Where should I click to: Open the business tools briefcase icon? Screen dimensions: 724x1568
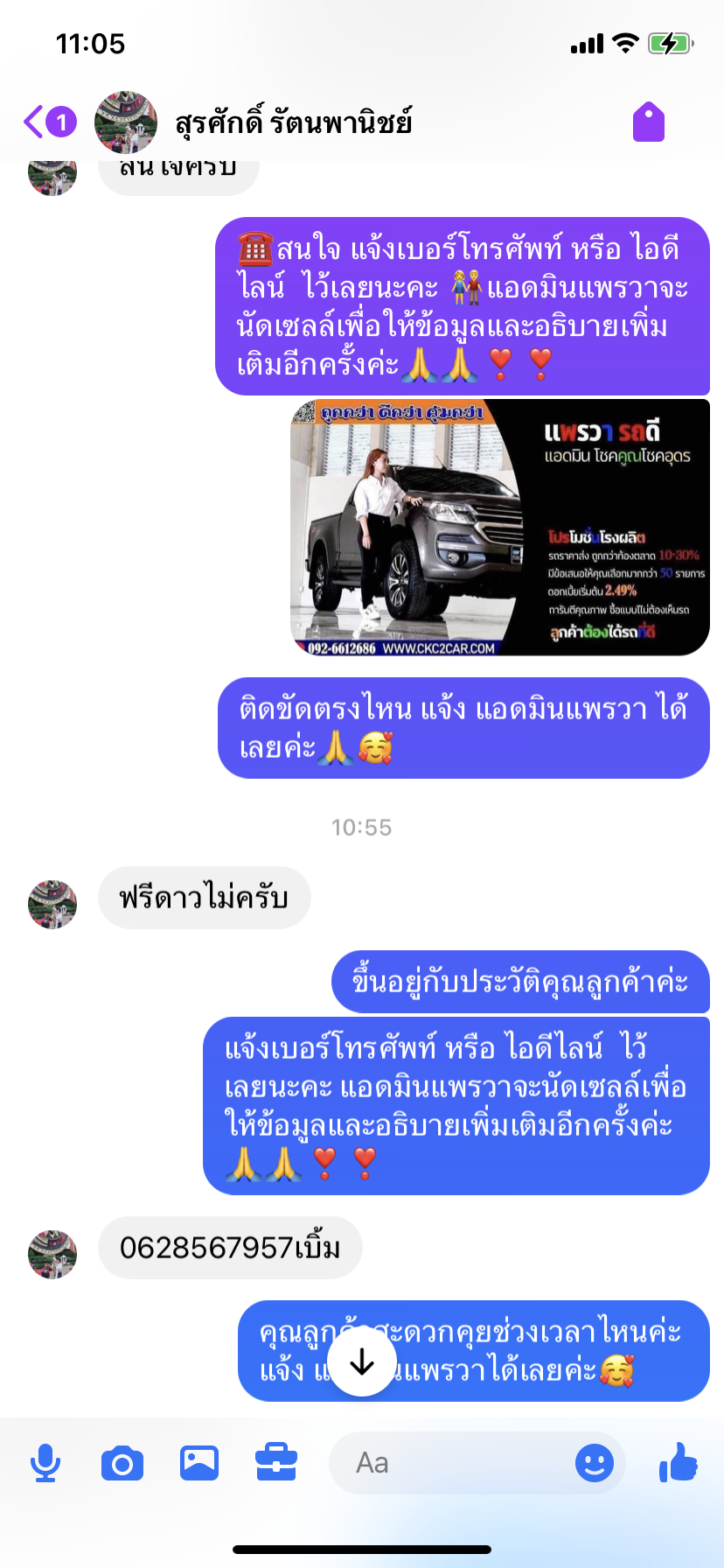click(x=276, y=1463)
